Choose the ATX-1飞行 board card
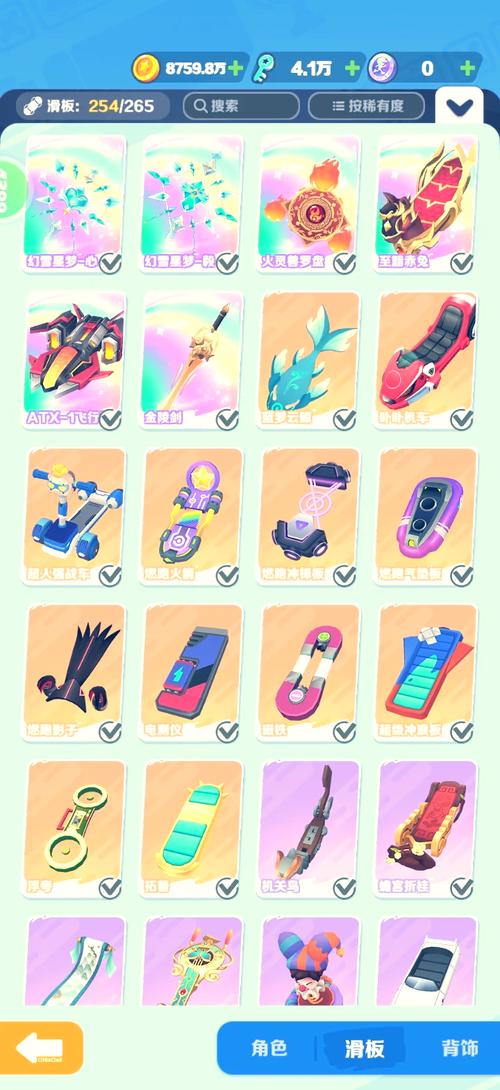Screen dimensions: 500x1090 pos(74,360)
